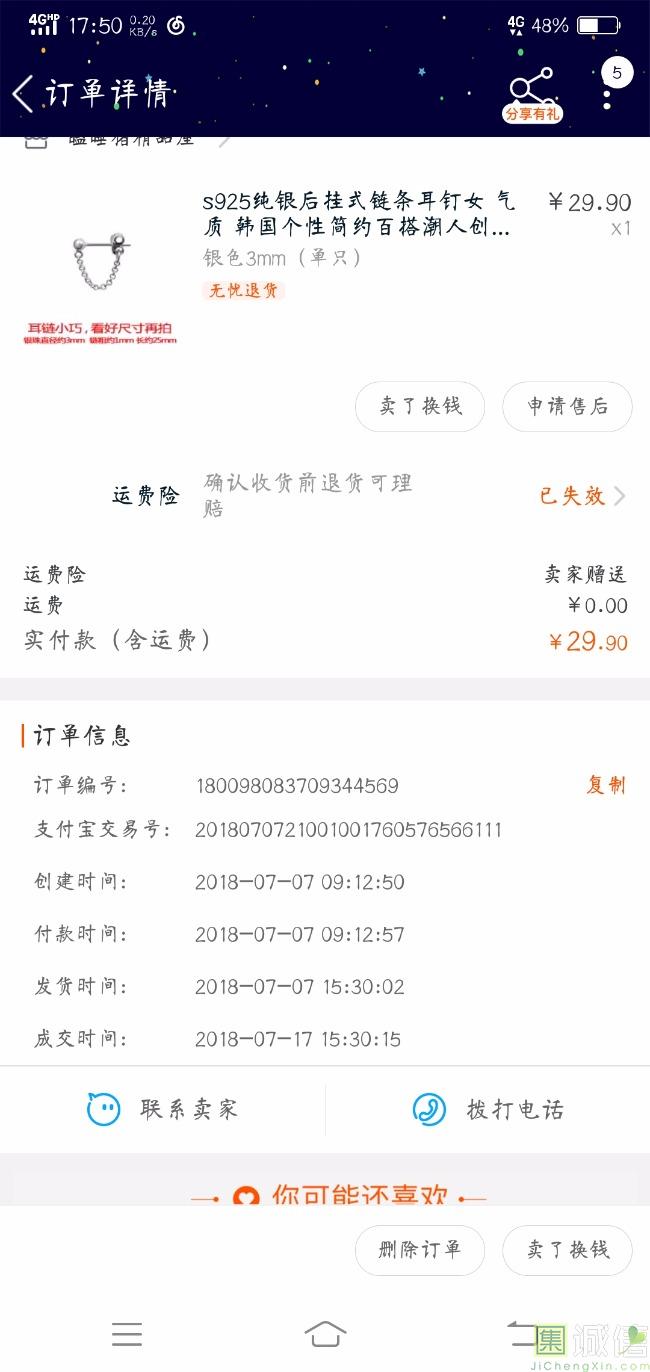
Task: Copy the order number with 复制
Action: click(605, 785)
